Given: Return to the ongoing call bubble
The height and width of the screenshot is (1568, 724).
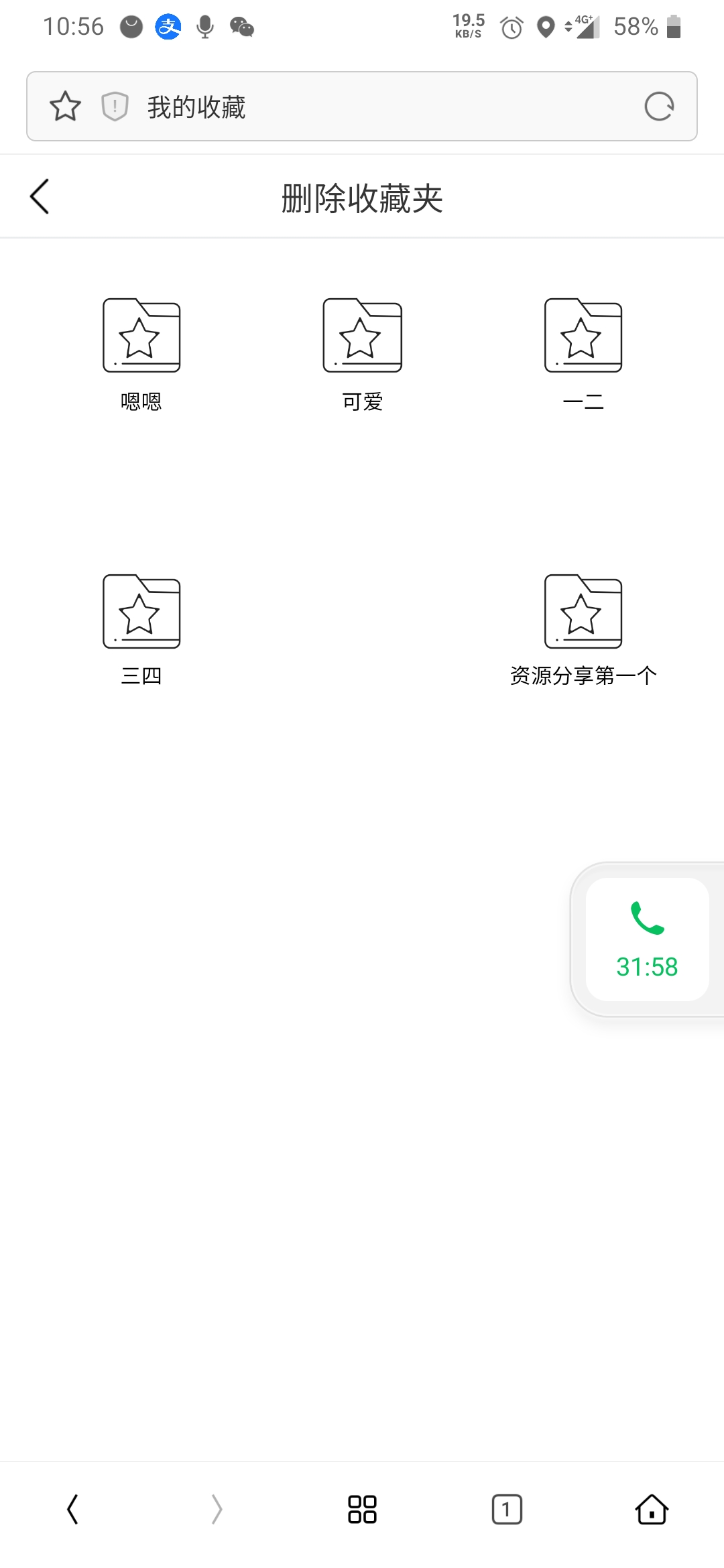Looking at the screenshot, I should (x=647, y=939).
